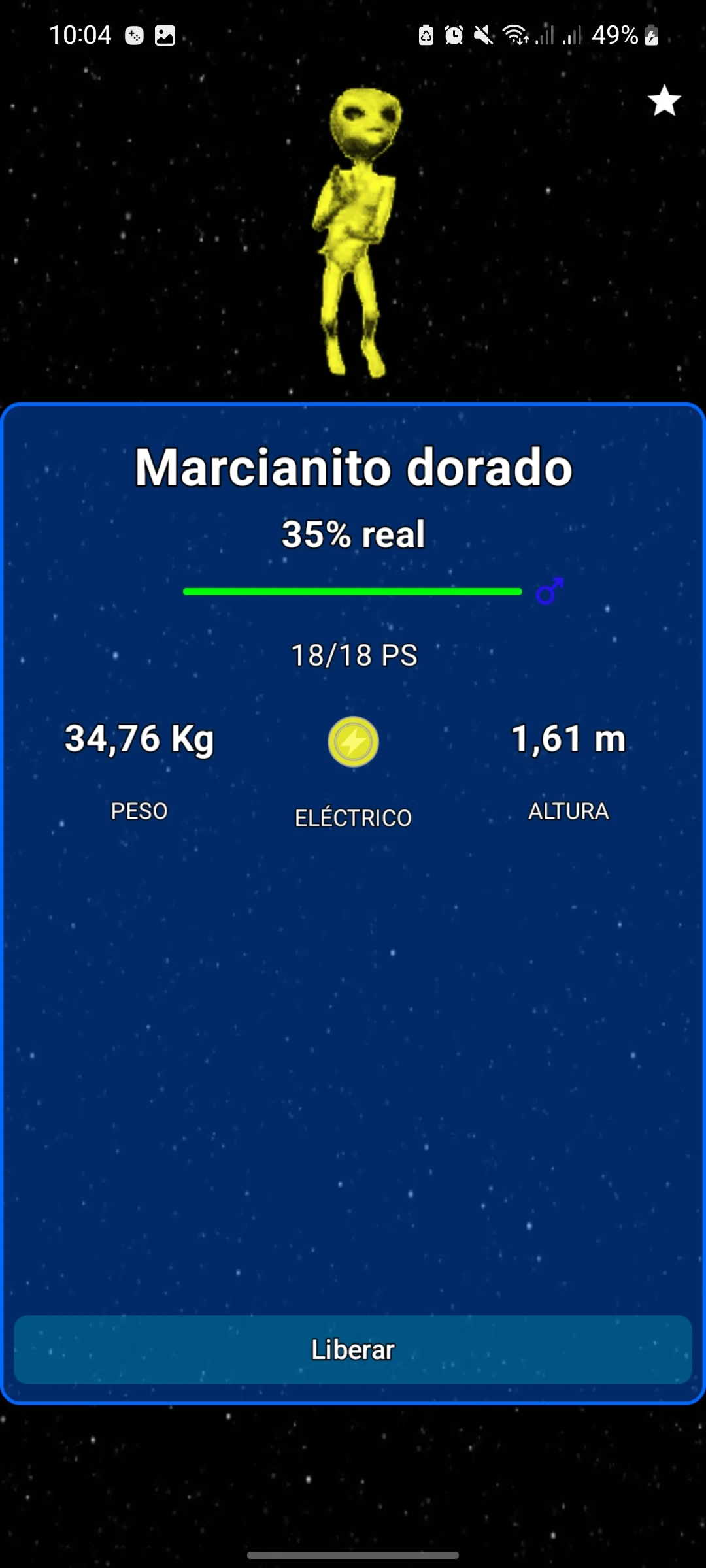Tap the favorite star icon
The image size is (706, 1568).
pyautogui.click(x=664, y=101)
